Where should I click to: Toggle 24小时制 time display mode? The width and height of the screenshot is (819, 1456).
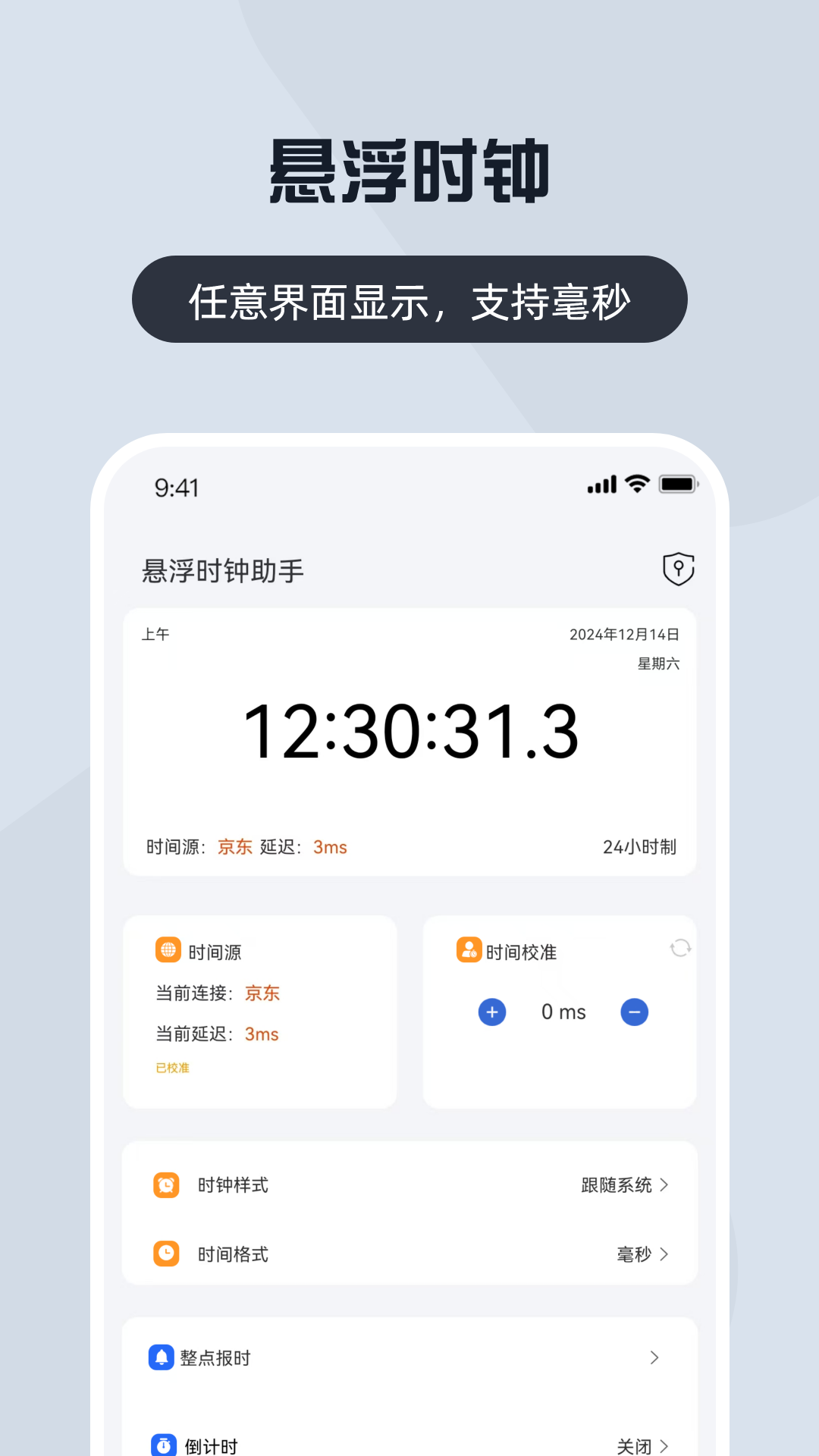pyautogui.click(x=639, y=846)
